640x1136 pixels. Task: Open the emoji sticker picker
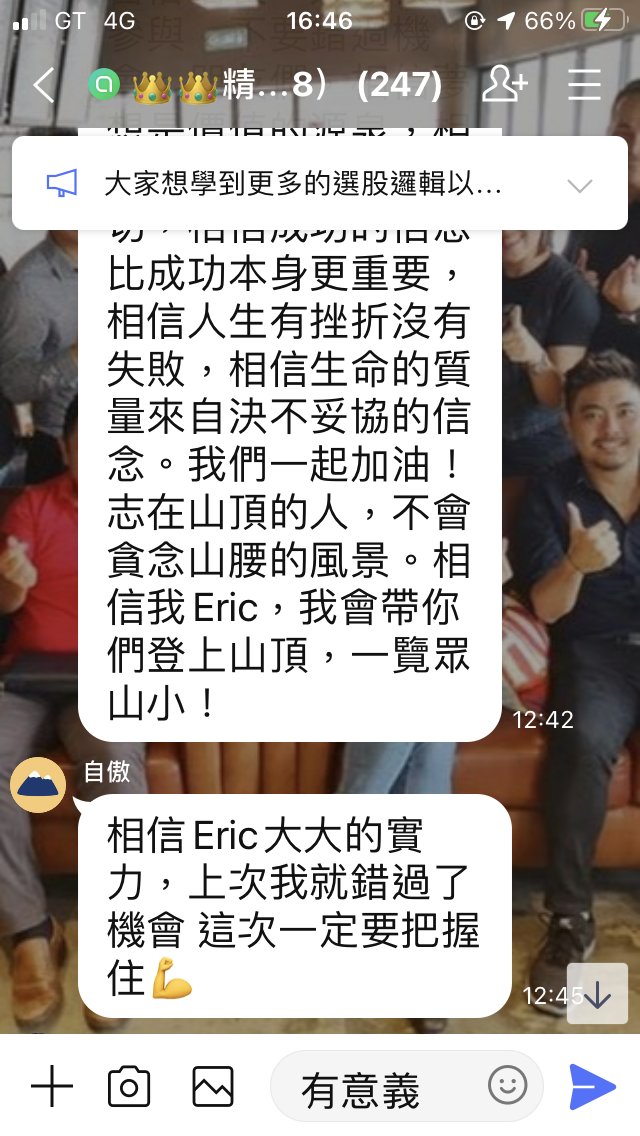[507, 1085]
